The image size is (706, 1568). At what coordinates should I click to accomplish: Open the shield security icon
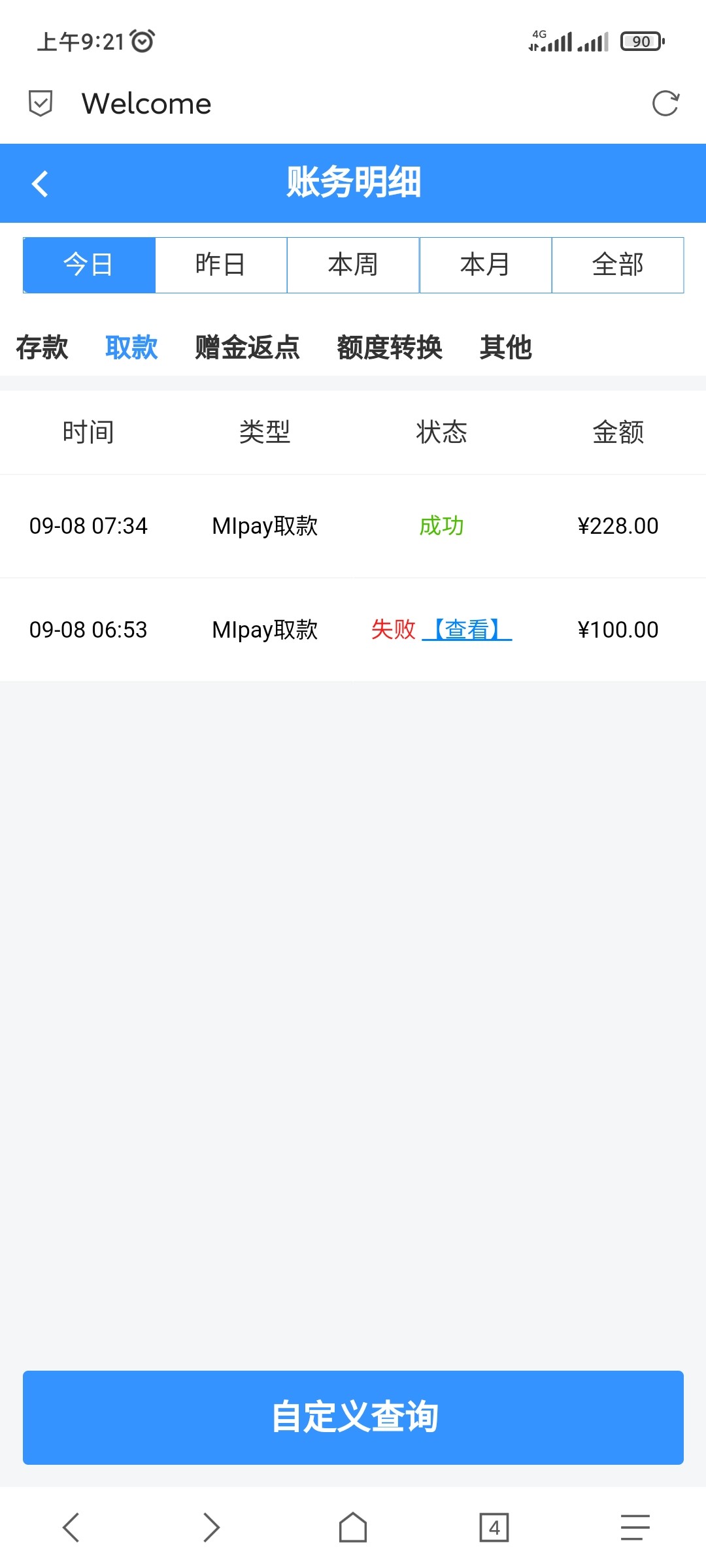[x=41, y=103]
